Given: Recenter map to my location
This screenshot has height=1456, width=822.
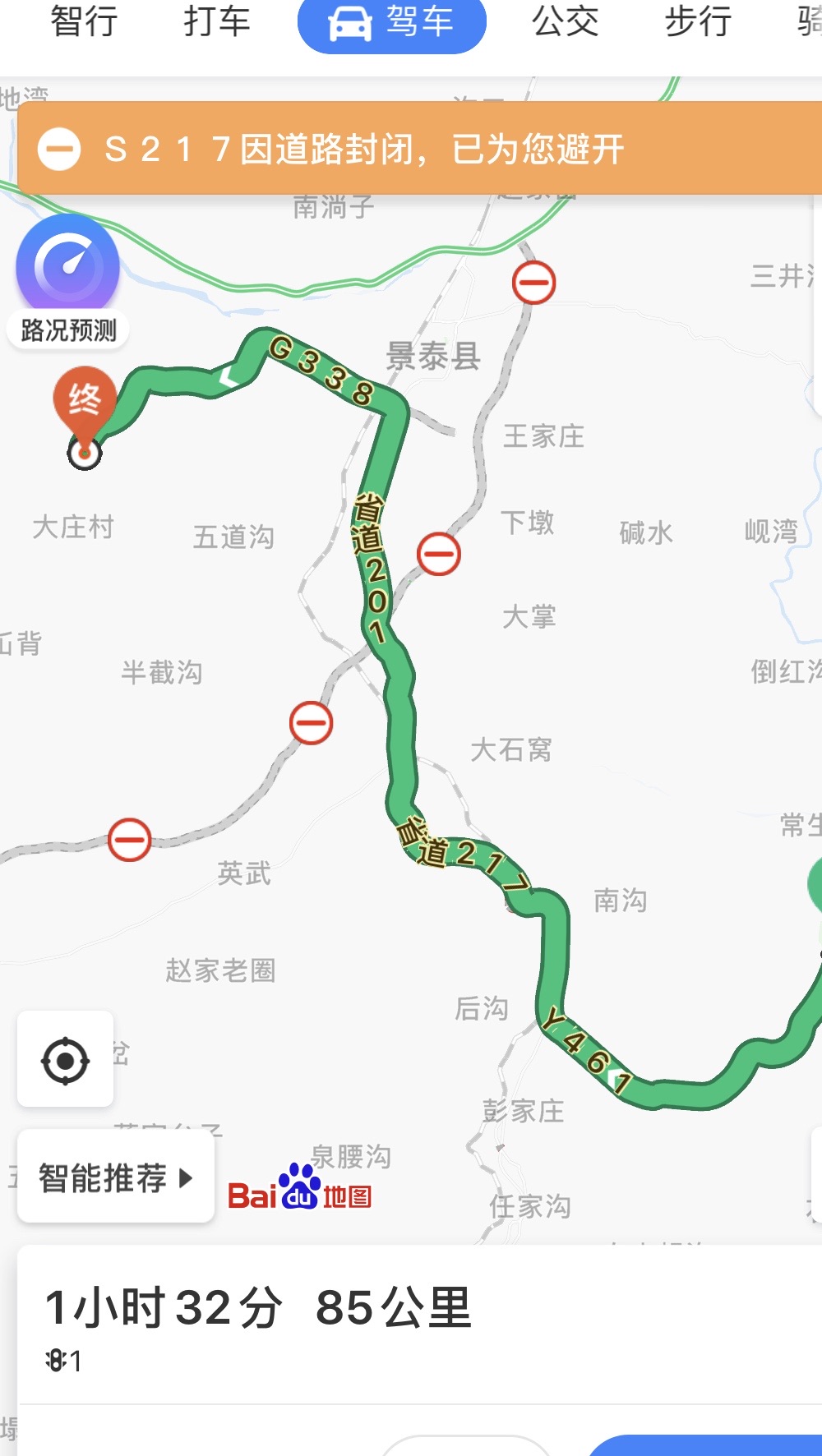Looking at the screenshot, I should tap(66, 1060).
